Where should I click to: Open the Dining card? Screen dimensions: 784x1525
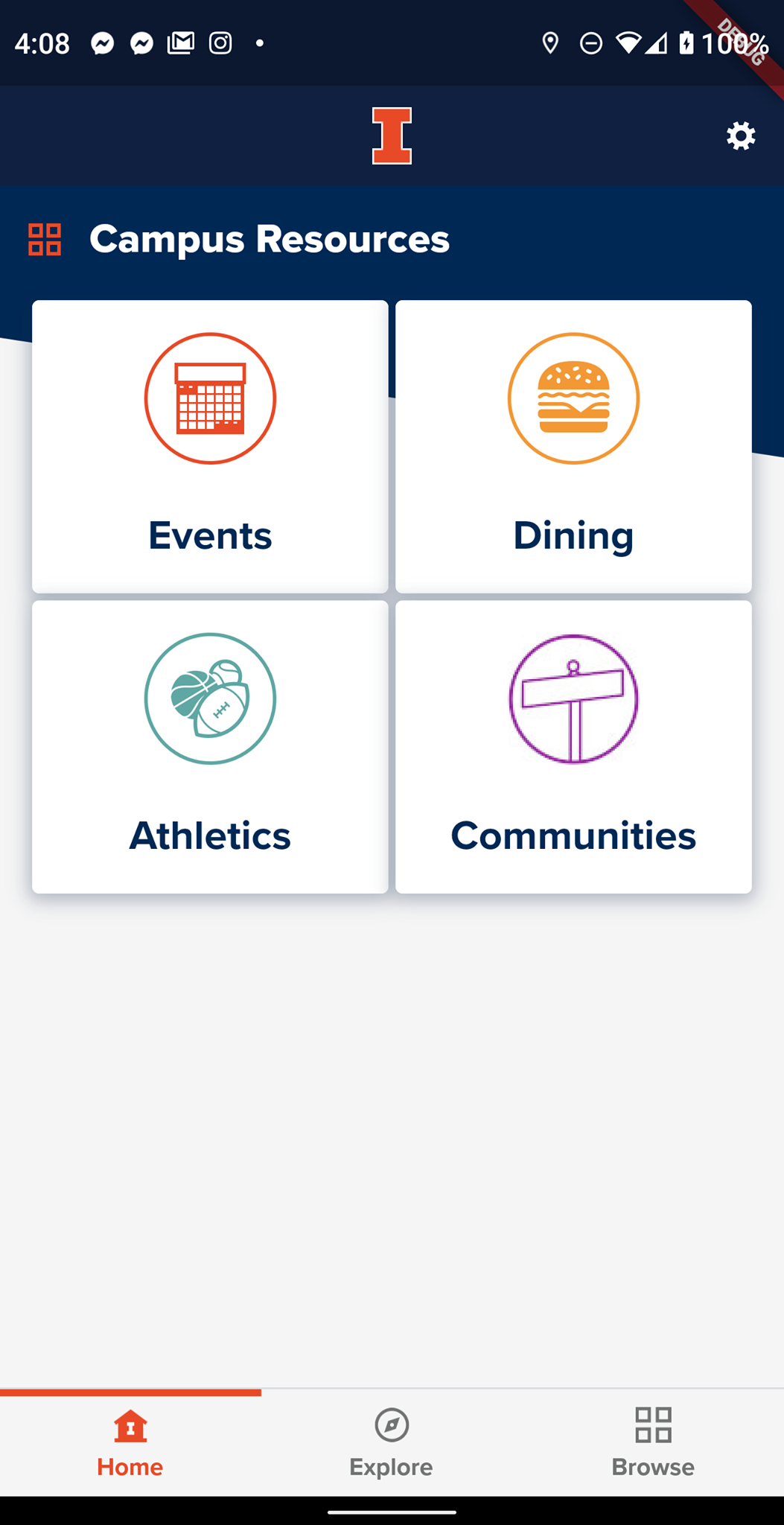coord(573,447)
